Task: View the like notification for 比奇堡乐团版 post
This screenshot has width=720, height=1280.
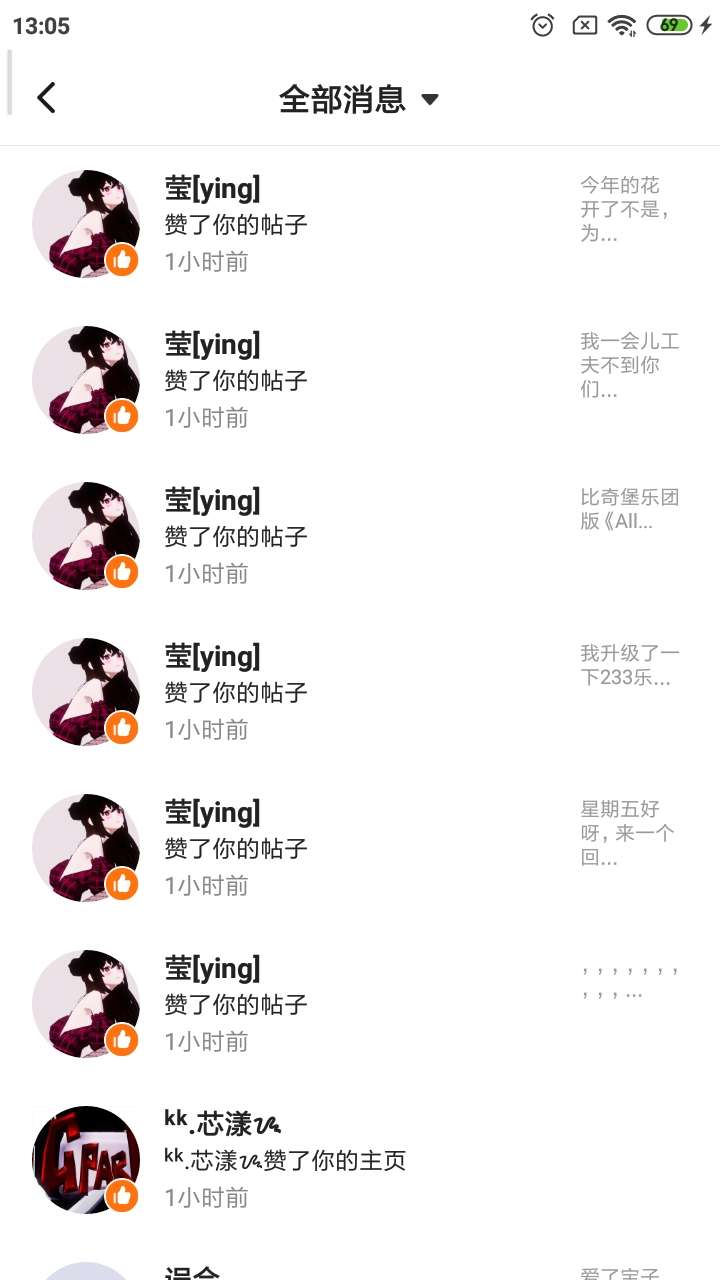Action: (360, 536)
